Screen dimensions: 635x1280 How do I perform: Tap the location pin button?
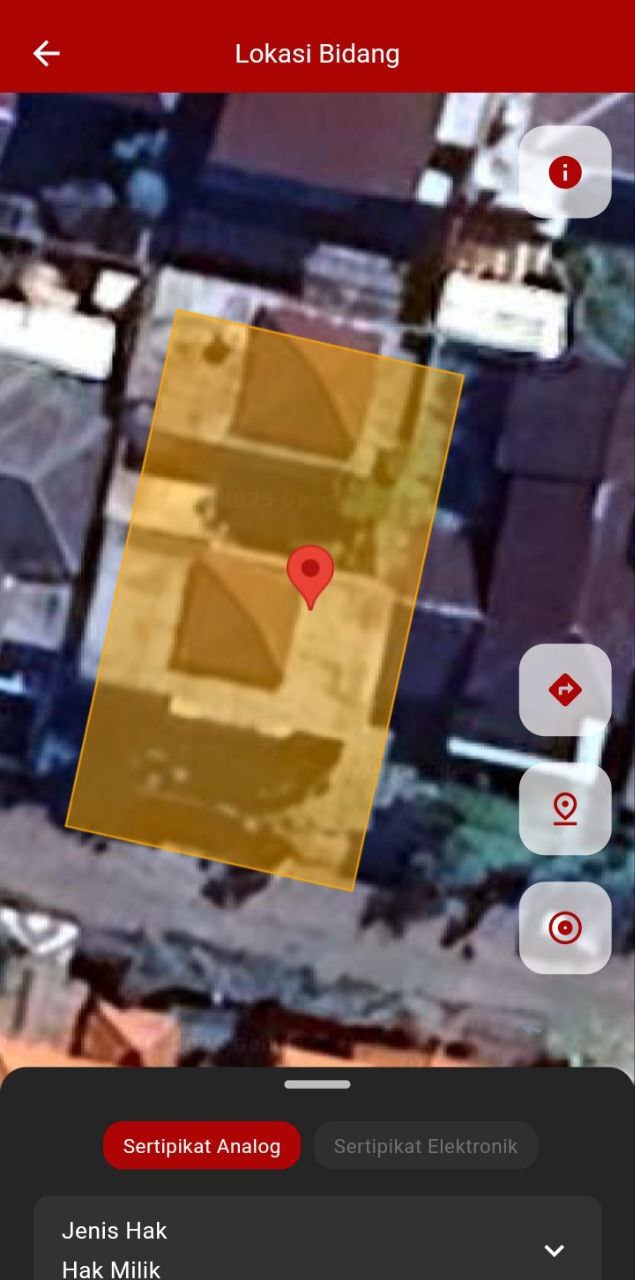point(565,809)
